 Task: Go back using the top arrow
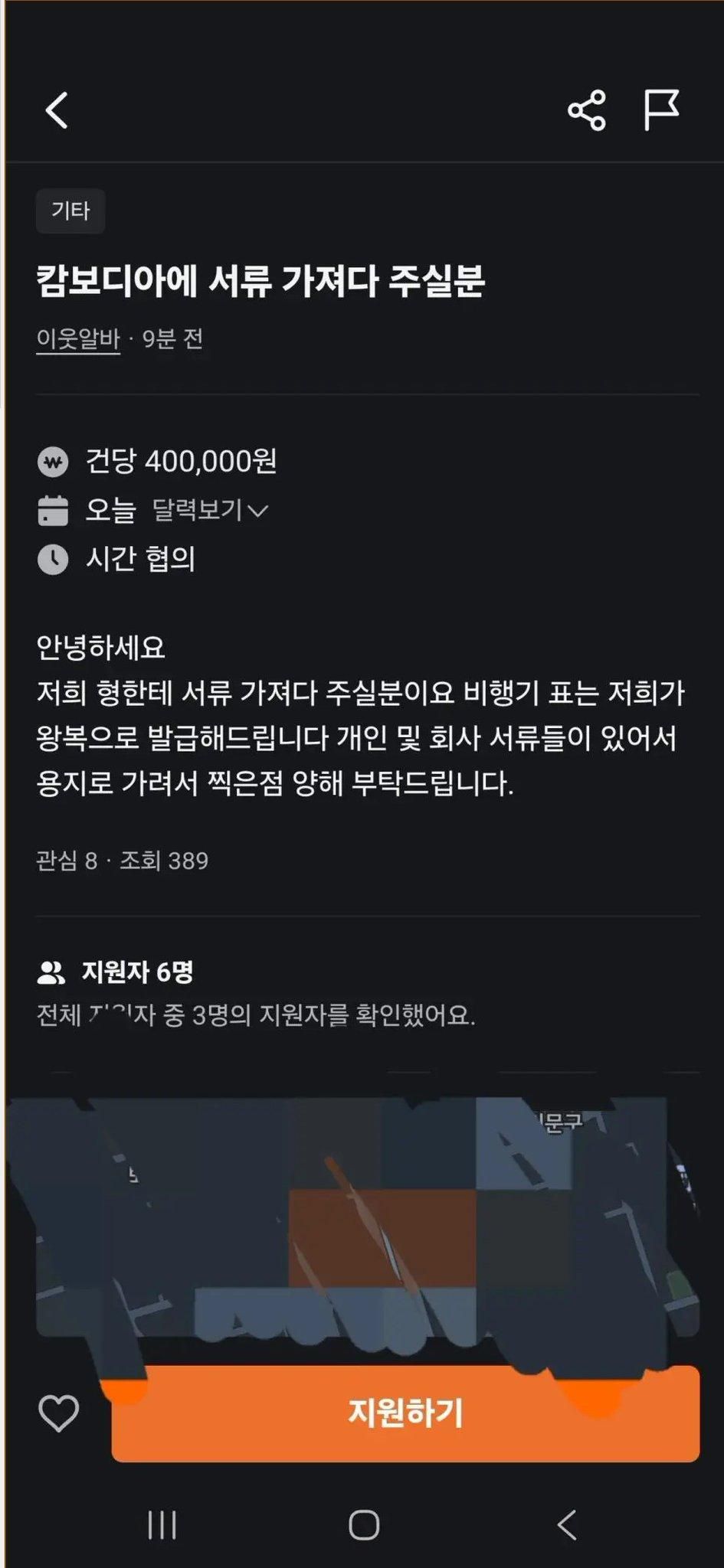(57, 110)
